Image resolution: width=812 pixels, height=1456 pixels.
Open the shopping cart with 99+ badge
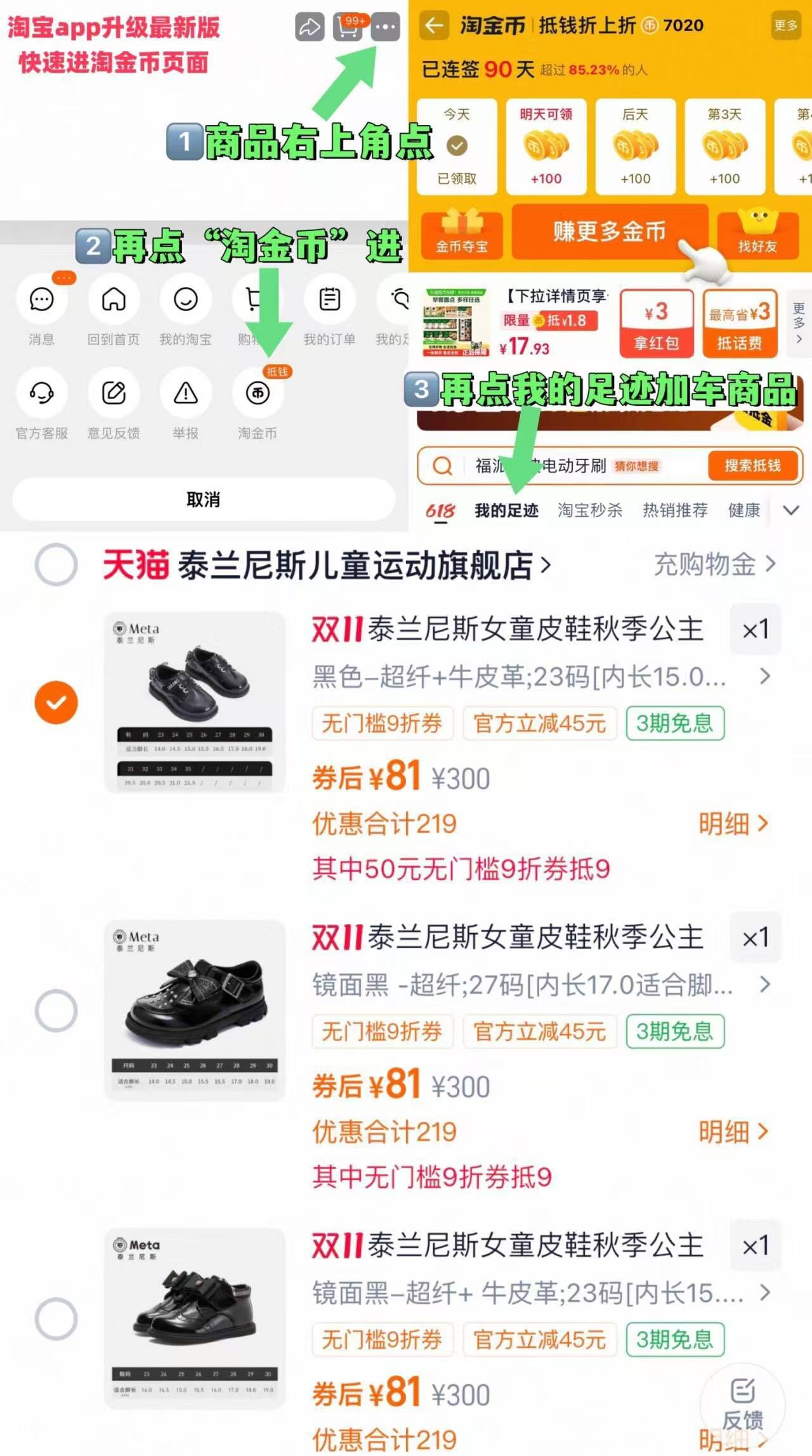[x=346, y=27]
